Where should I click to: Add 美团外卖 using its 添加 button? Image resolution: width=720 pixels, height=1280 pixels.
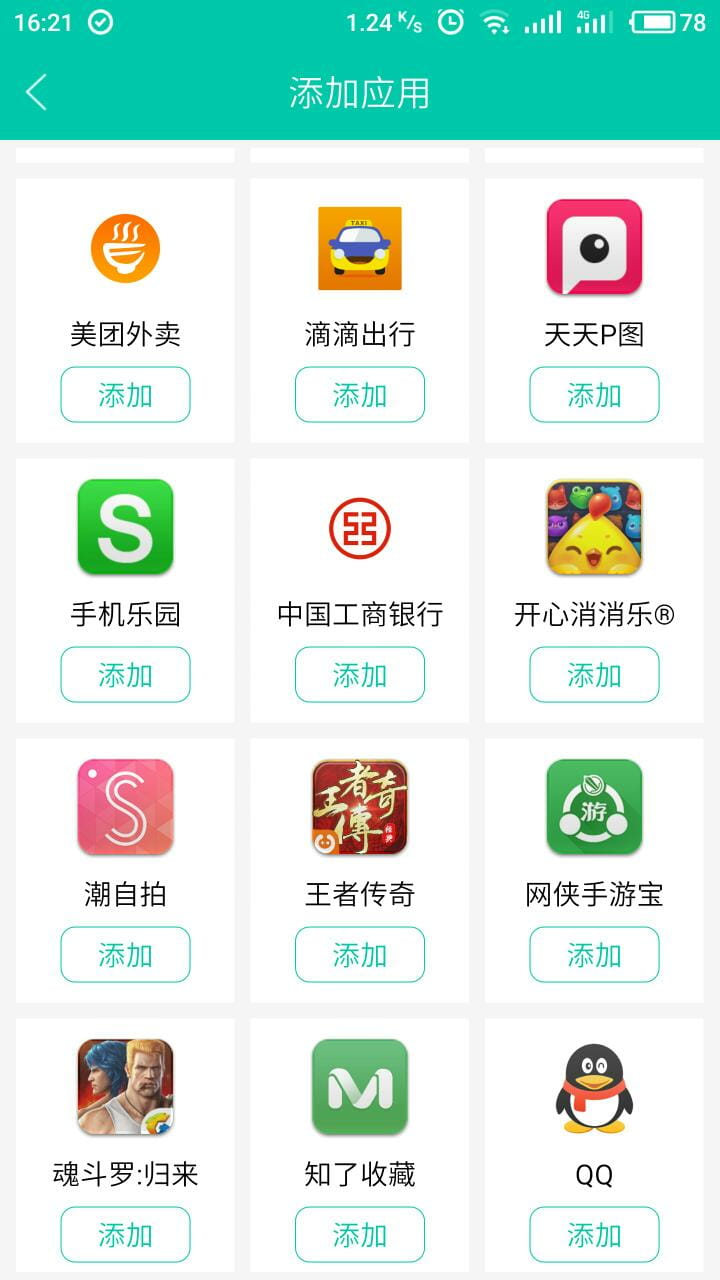(x=125, y=394)
